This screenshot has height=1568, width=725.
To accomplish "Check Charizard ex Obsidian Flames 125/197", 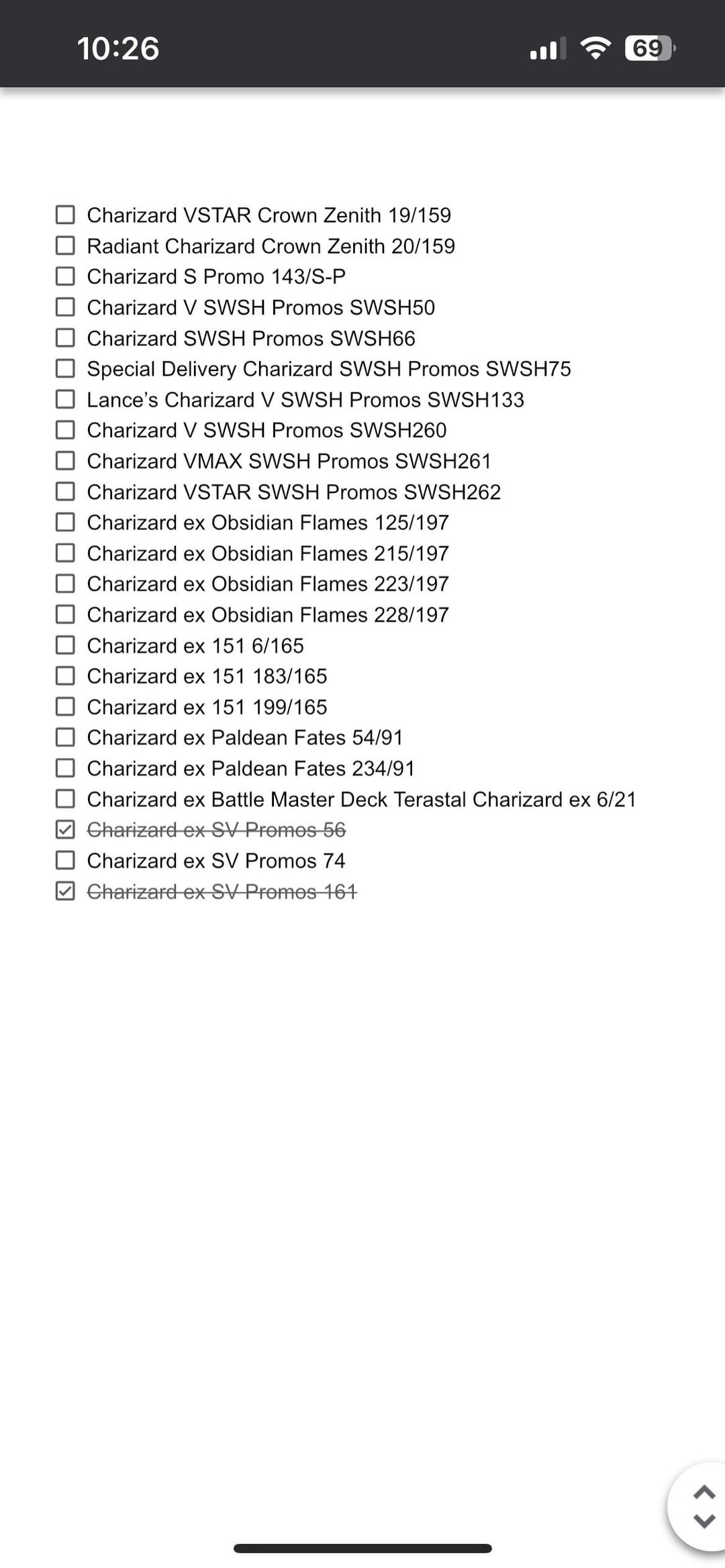I will point(65,522).
